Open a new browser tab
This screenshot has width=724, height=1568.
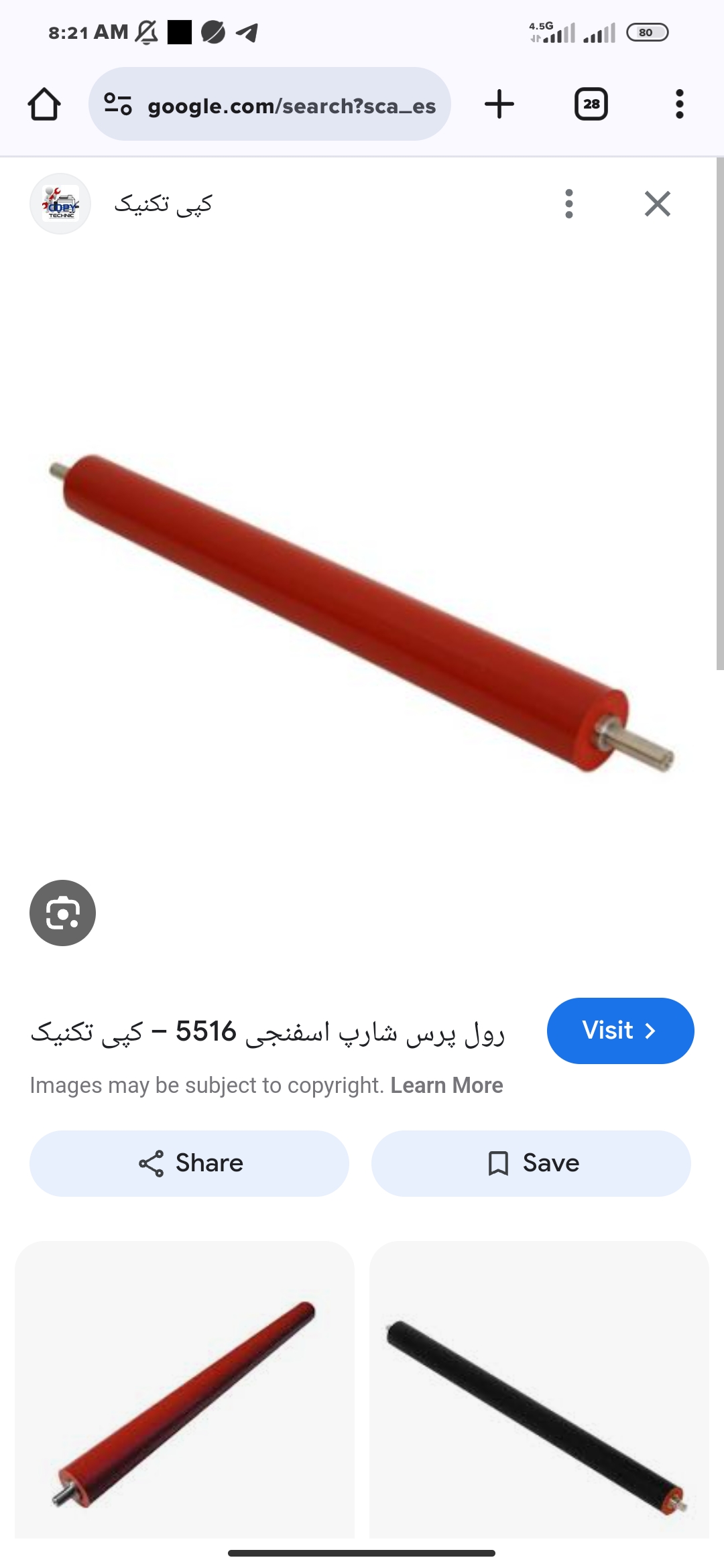point(499,105)
